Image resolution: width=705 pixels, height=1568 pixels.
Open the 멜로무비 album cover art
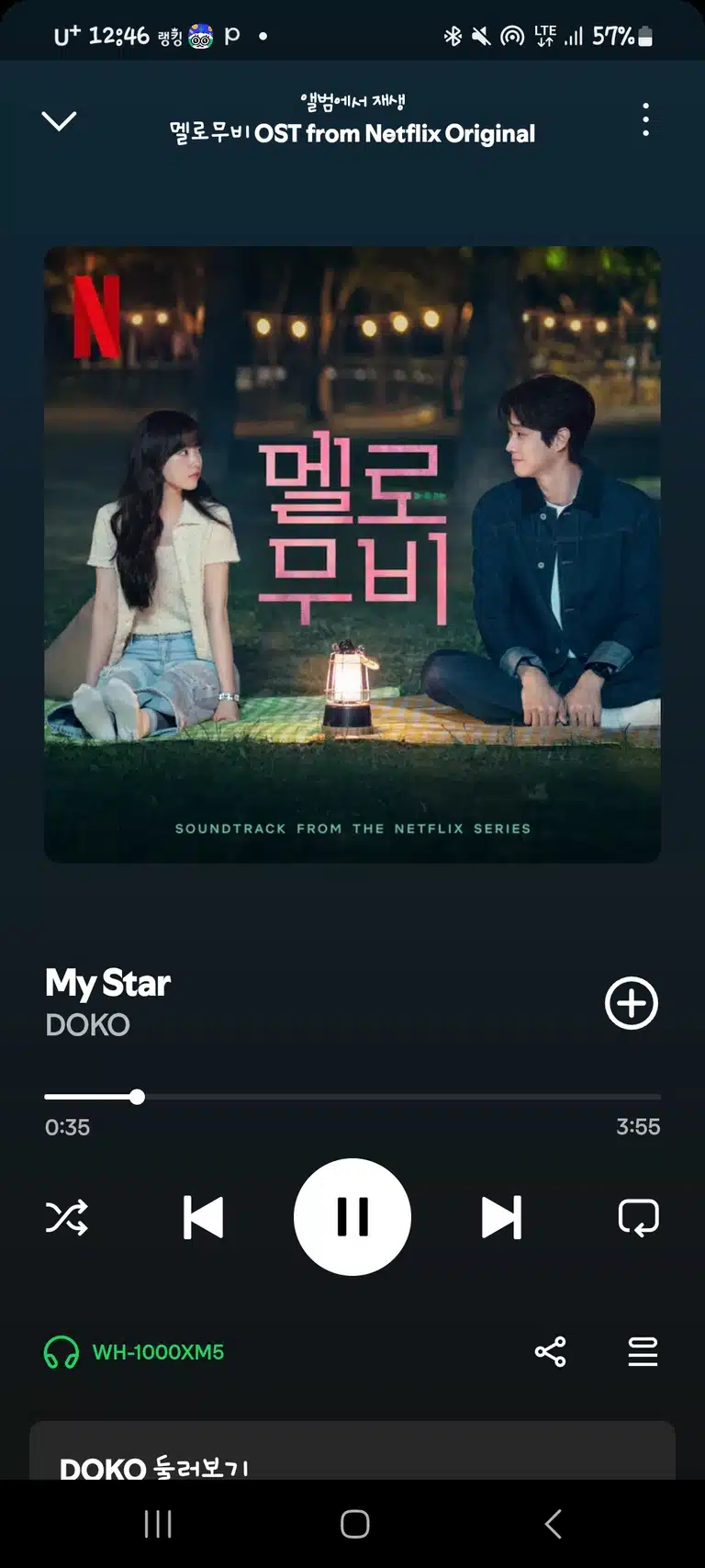352,555
